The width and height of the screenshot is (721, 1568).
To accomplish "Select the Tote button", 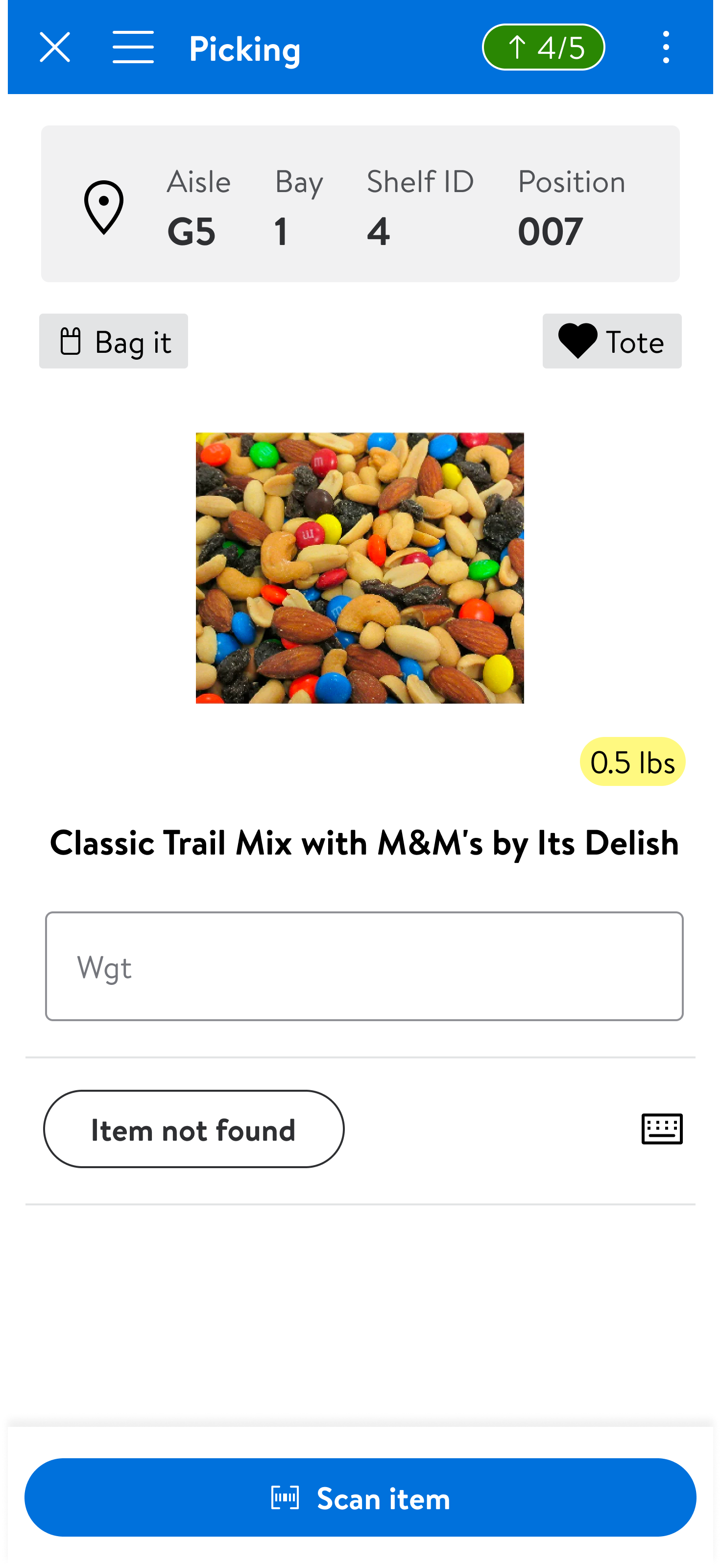I will point(611,342).
